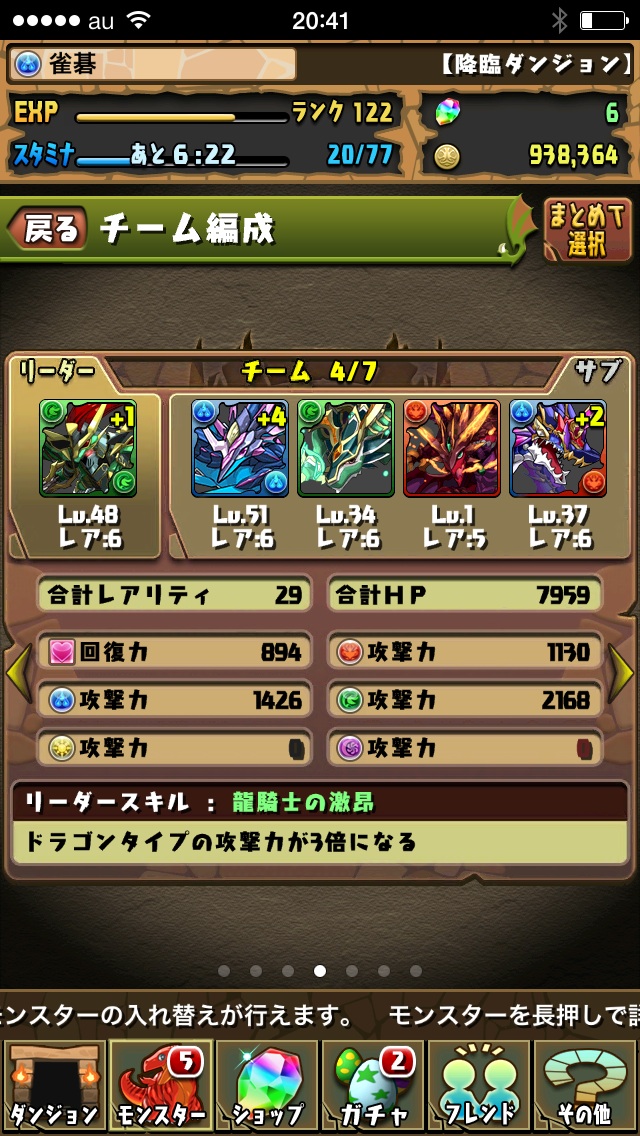Go to next team with right arrow

pos(622,676)
